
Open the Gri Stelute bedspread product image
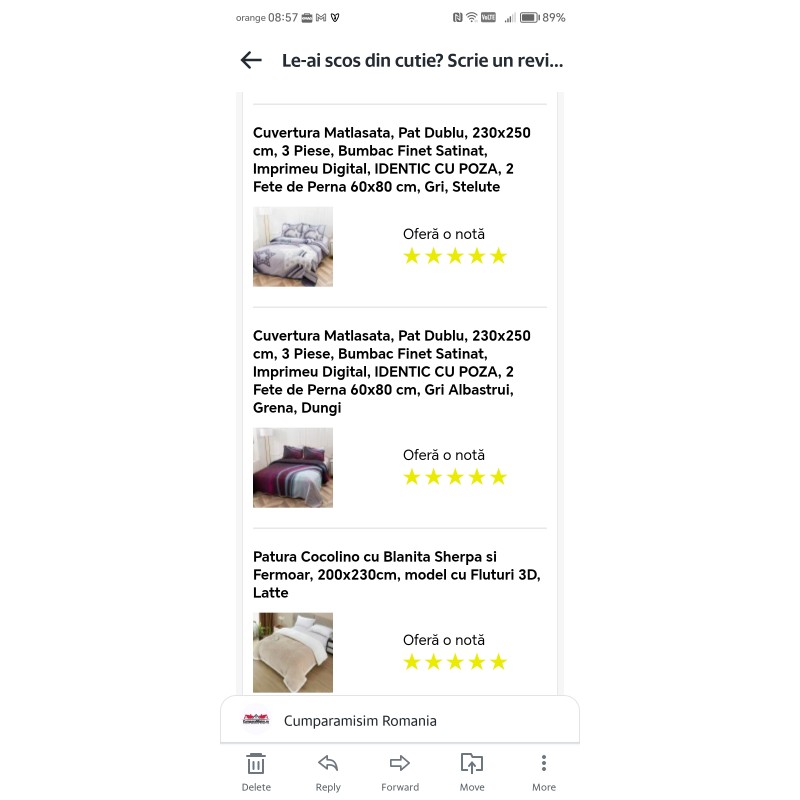click(293, 247)
